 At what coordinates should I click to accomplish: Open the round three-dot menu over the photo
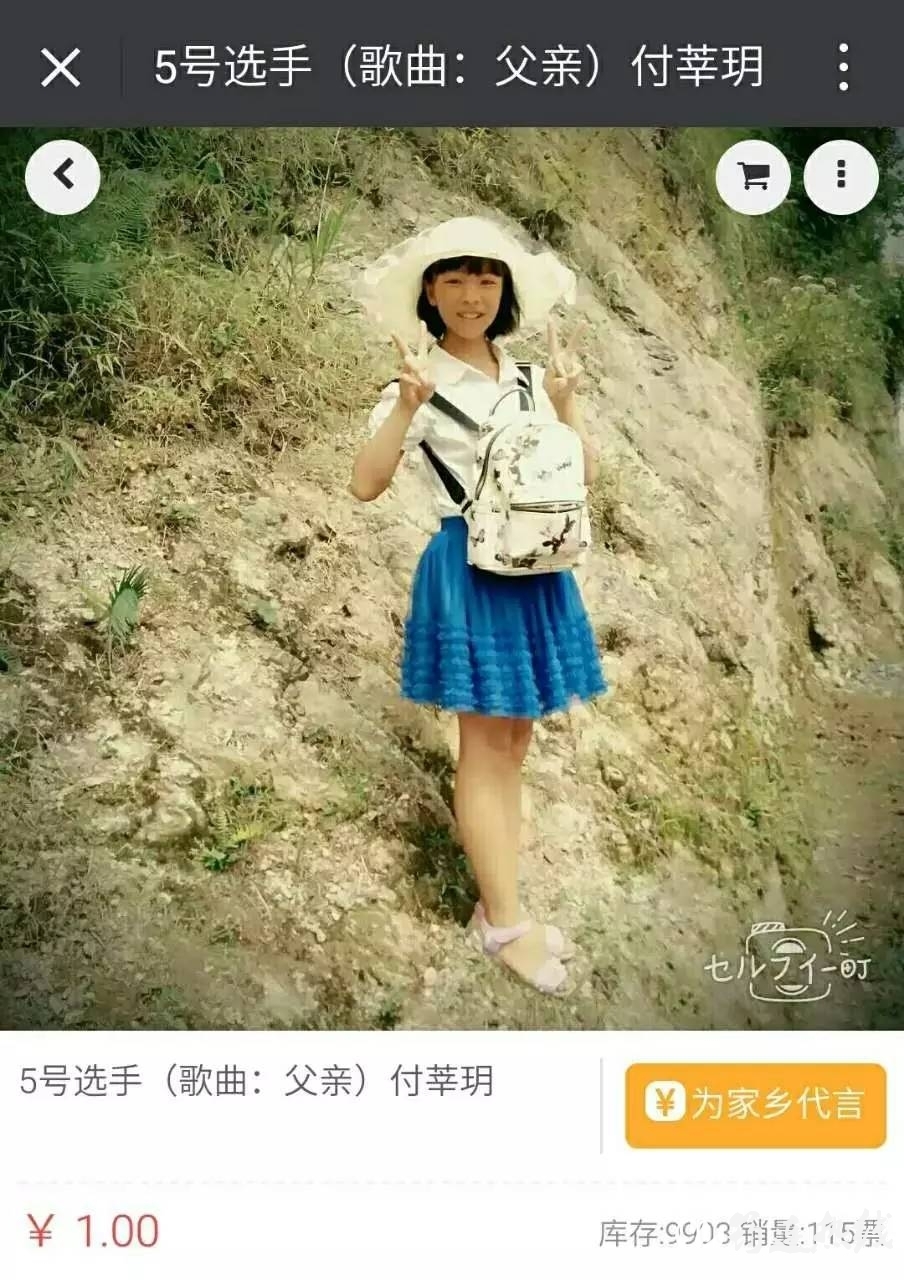[841, 177]
